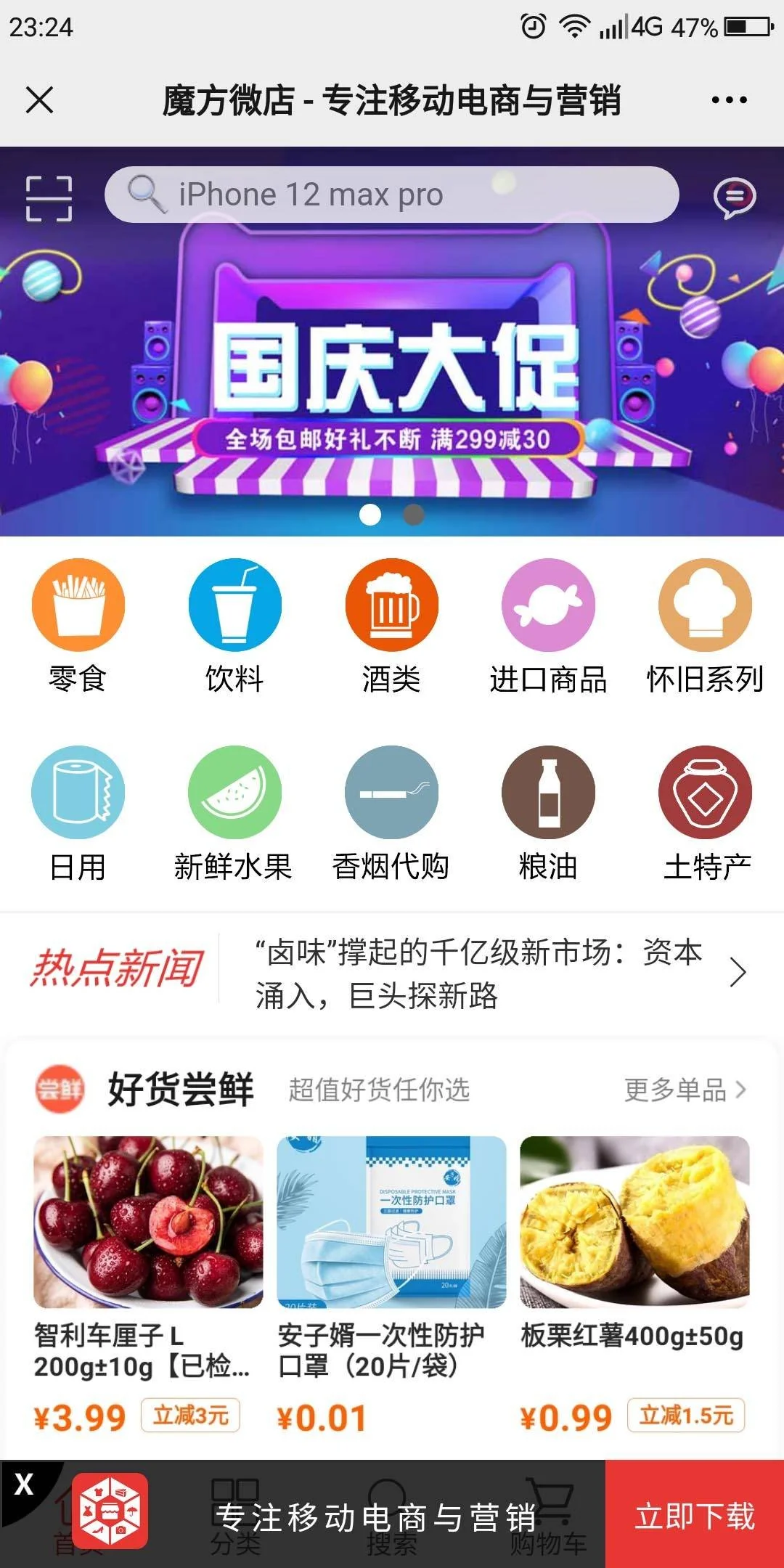Tap the iPhone 12 max pro search box

(x=392, y=195)
